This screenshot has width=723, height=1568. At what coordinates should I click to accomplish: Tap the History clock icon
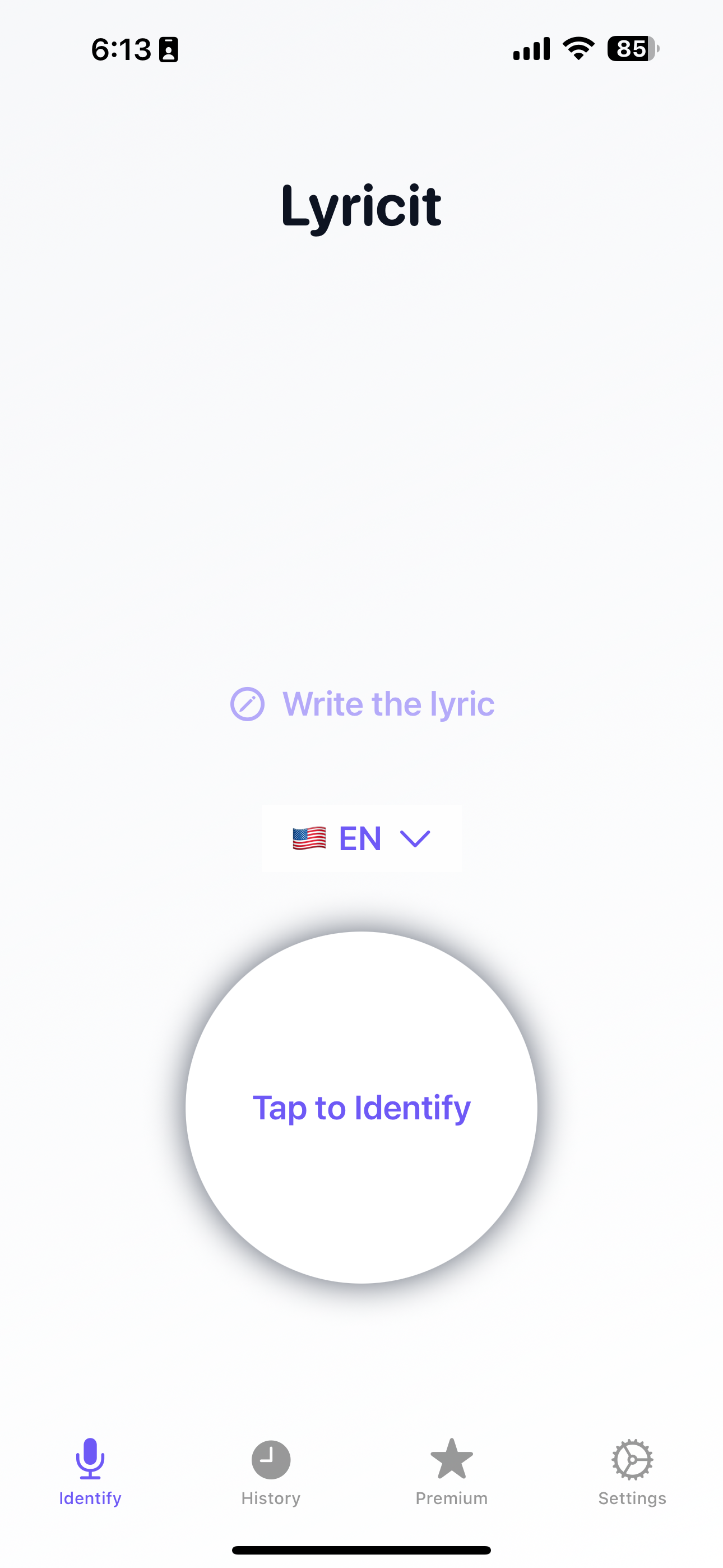(x=270, y=1461)
